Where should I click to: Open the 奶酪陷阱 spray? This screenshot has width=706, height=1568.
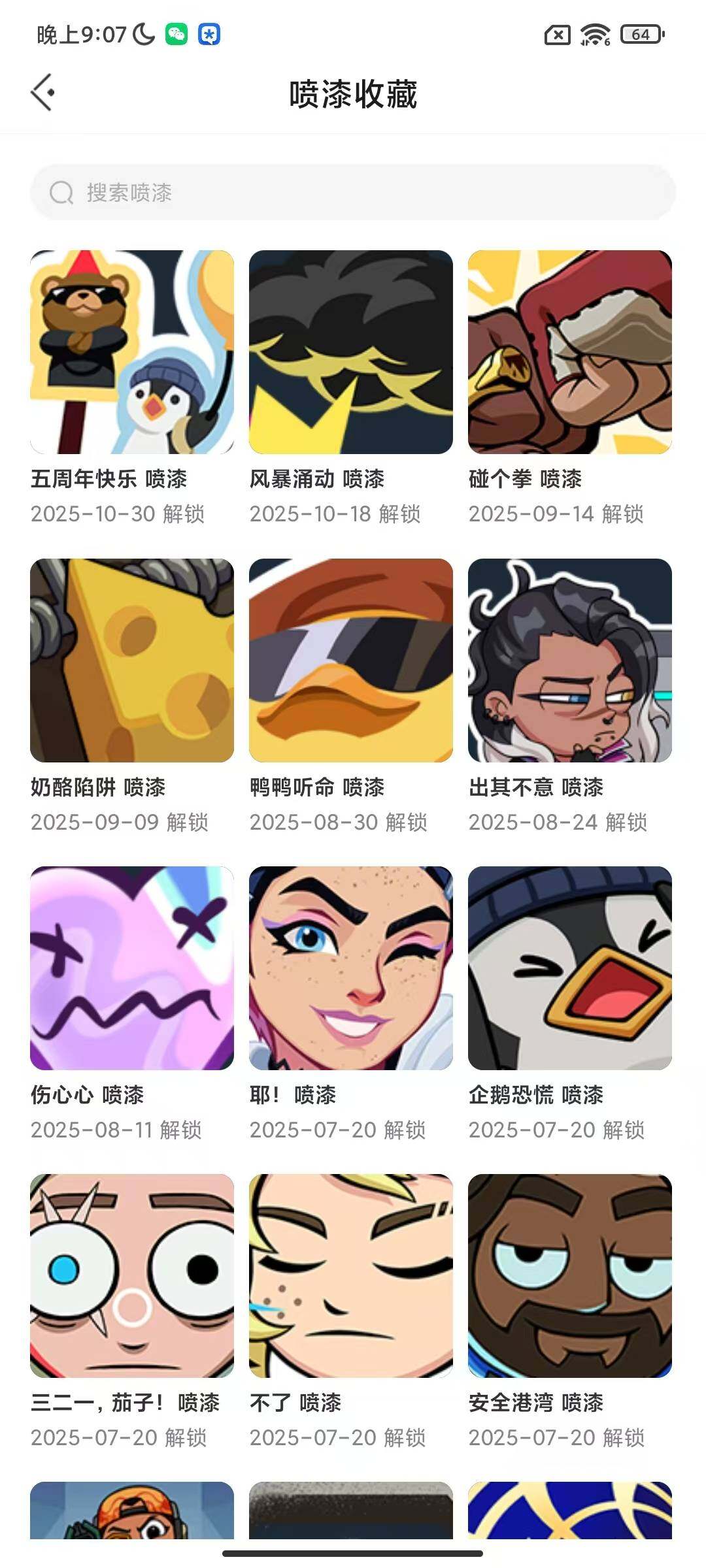[x=132, y=661]
